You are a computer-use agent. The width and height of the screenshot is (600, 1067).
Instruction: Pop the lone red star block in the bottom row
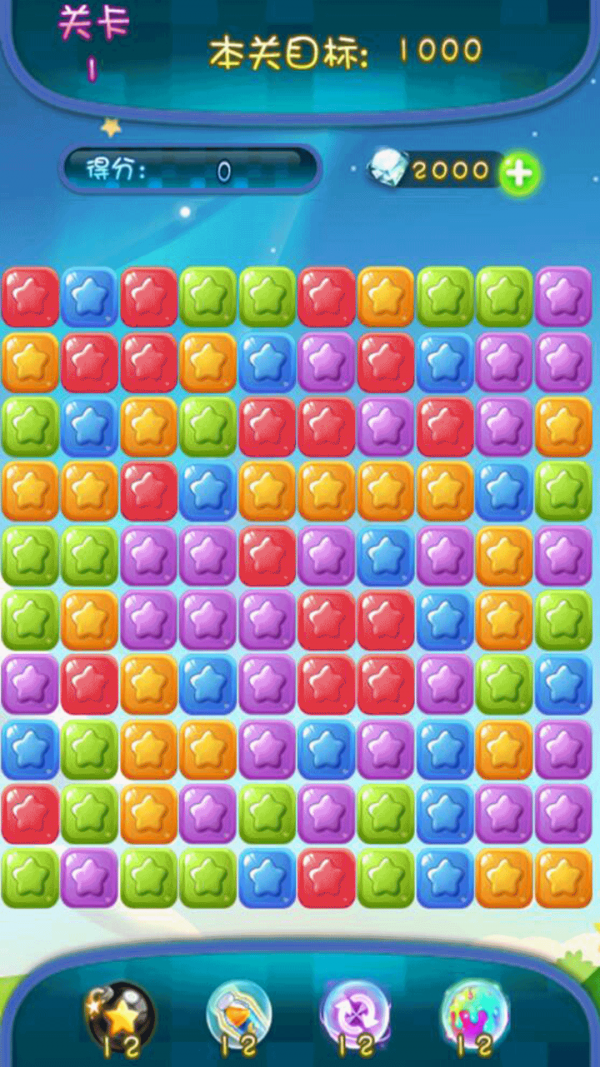pos(326,878)
